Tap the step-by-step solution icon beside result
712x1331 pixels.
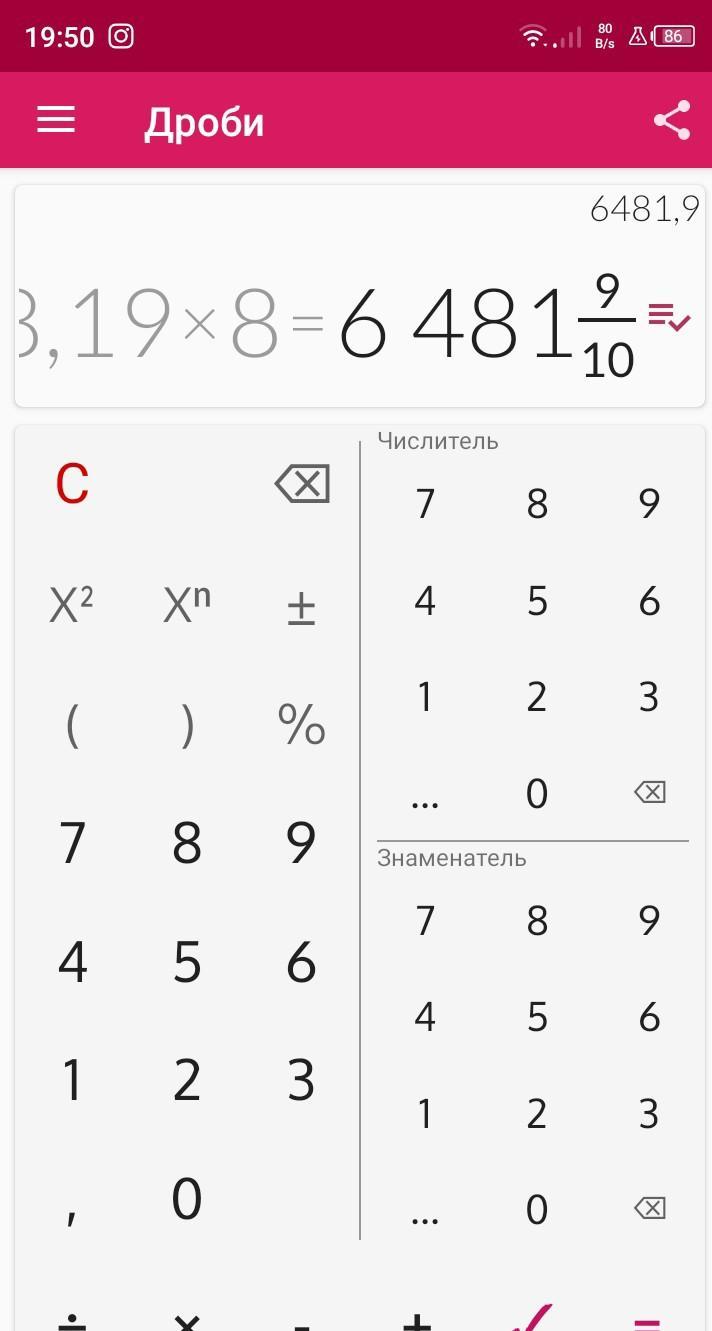point(669,318)
